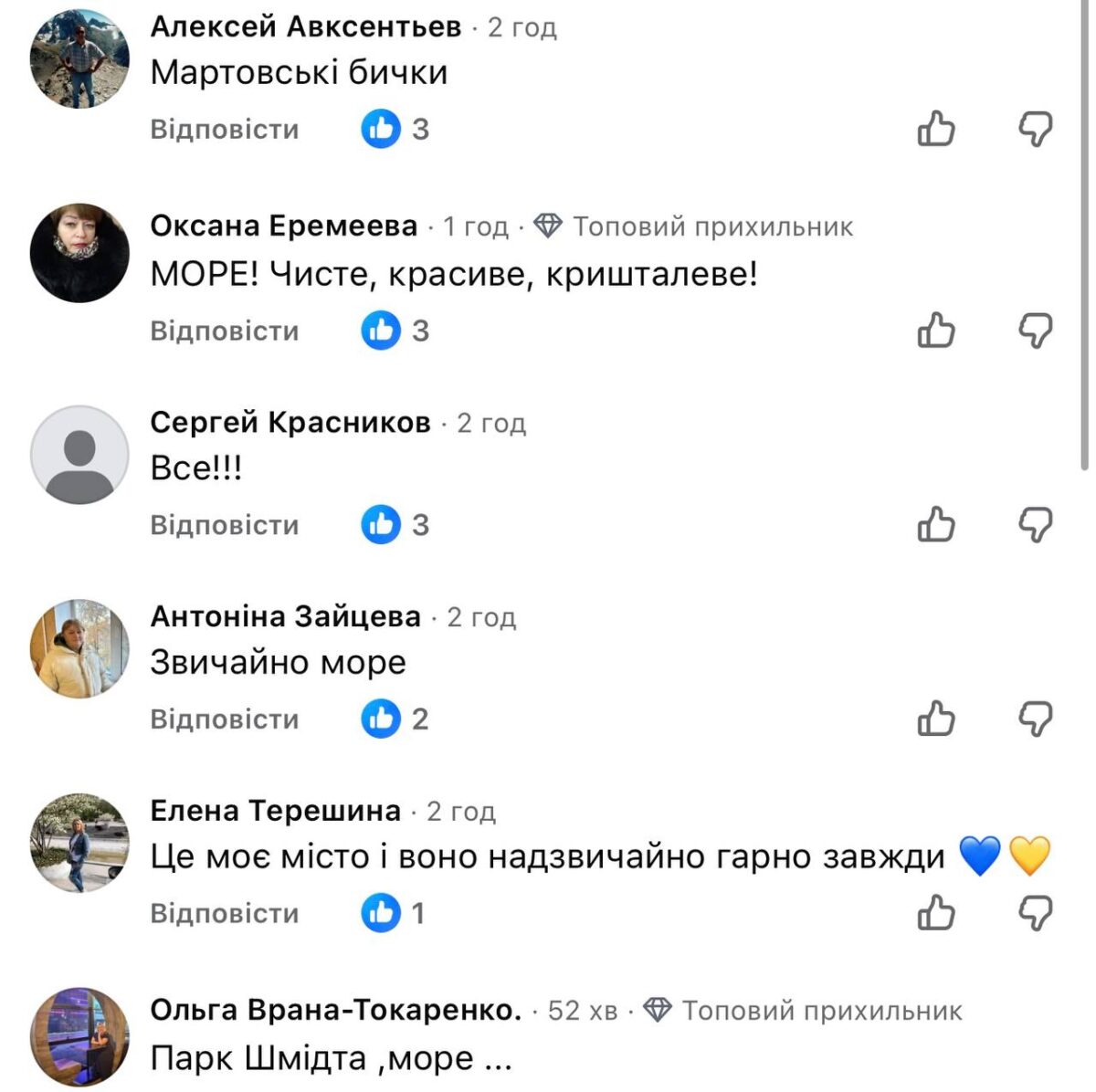Give thumbs down to Антоніна Зайцева's comment
This screenshot has width=1096, height=1092.
pyautogui.click(x=1036, y=719)
